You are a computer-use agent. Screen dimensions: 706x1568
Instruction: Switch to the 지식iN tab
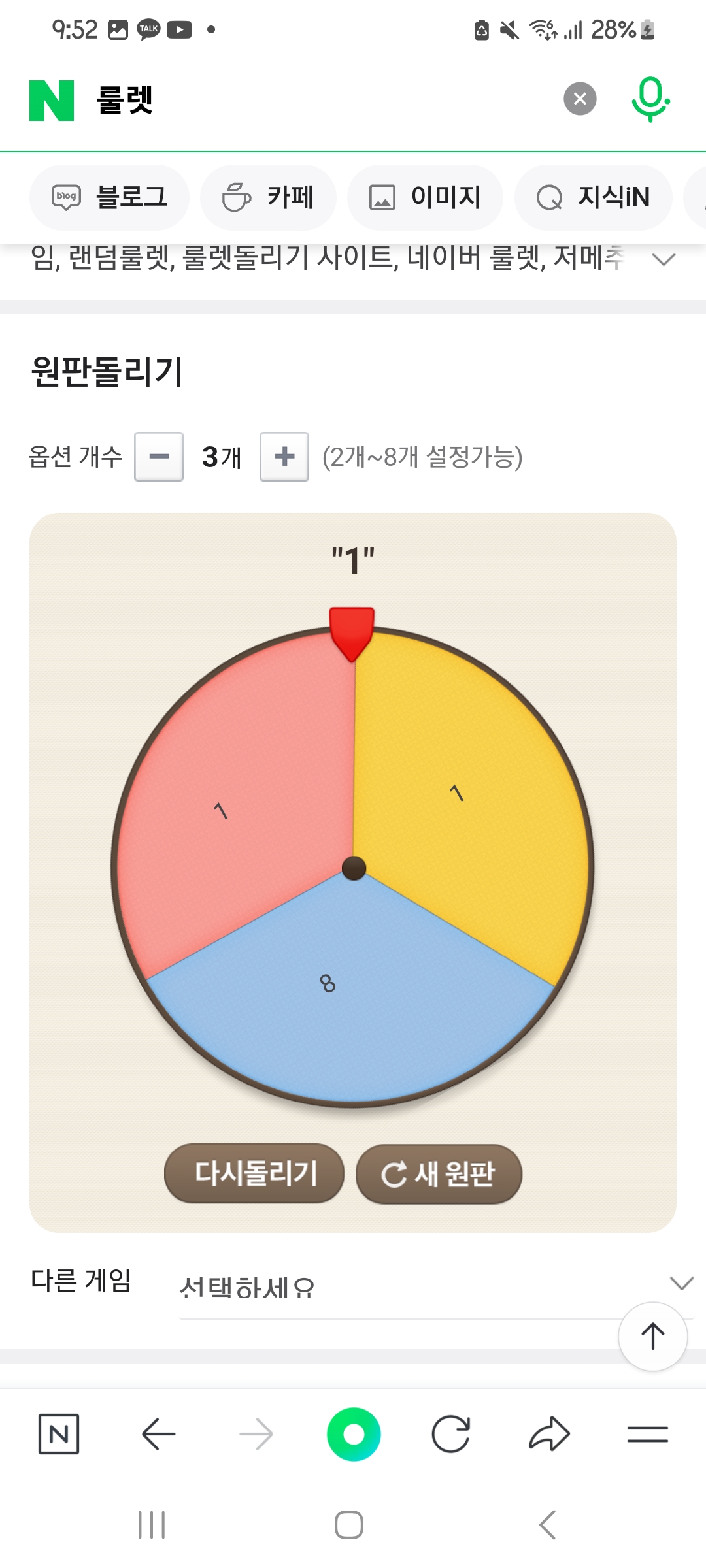(593, 197)
